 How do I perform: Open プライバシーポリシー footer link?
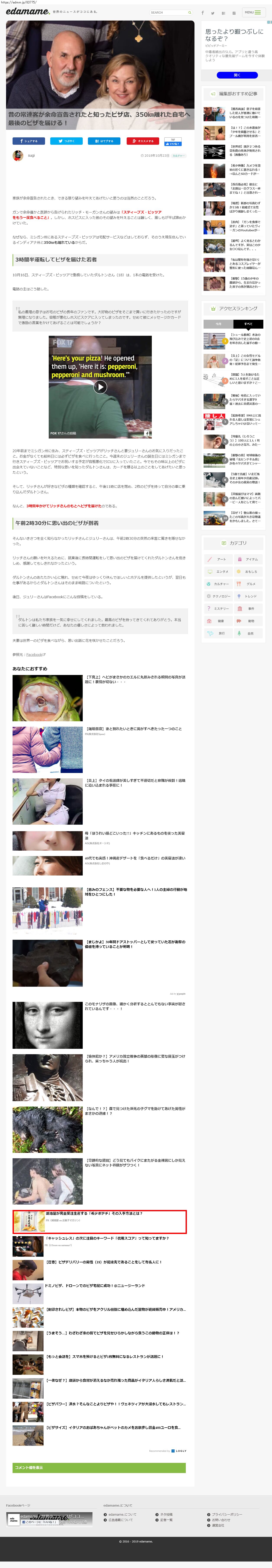(x=227, y=1514)
